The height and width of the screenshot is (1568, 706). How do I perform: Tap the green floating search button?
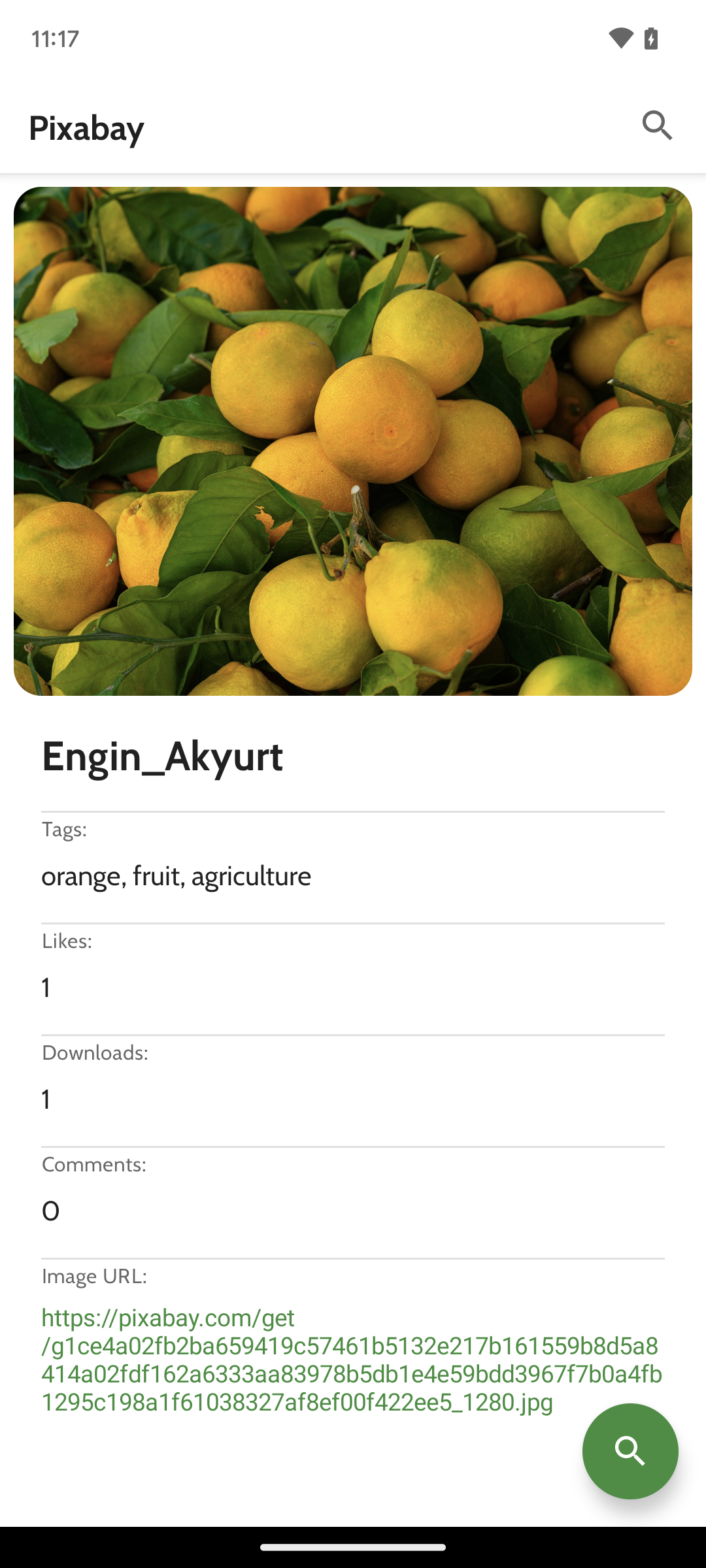click(630, 1451)
